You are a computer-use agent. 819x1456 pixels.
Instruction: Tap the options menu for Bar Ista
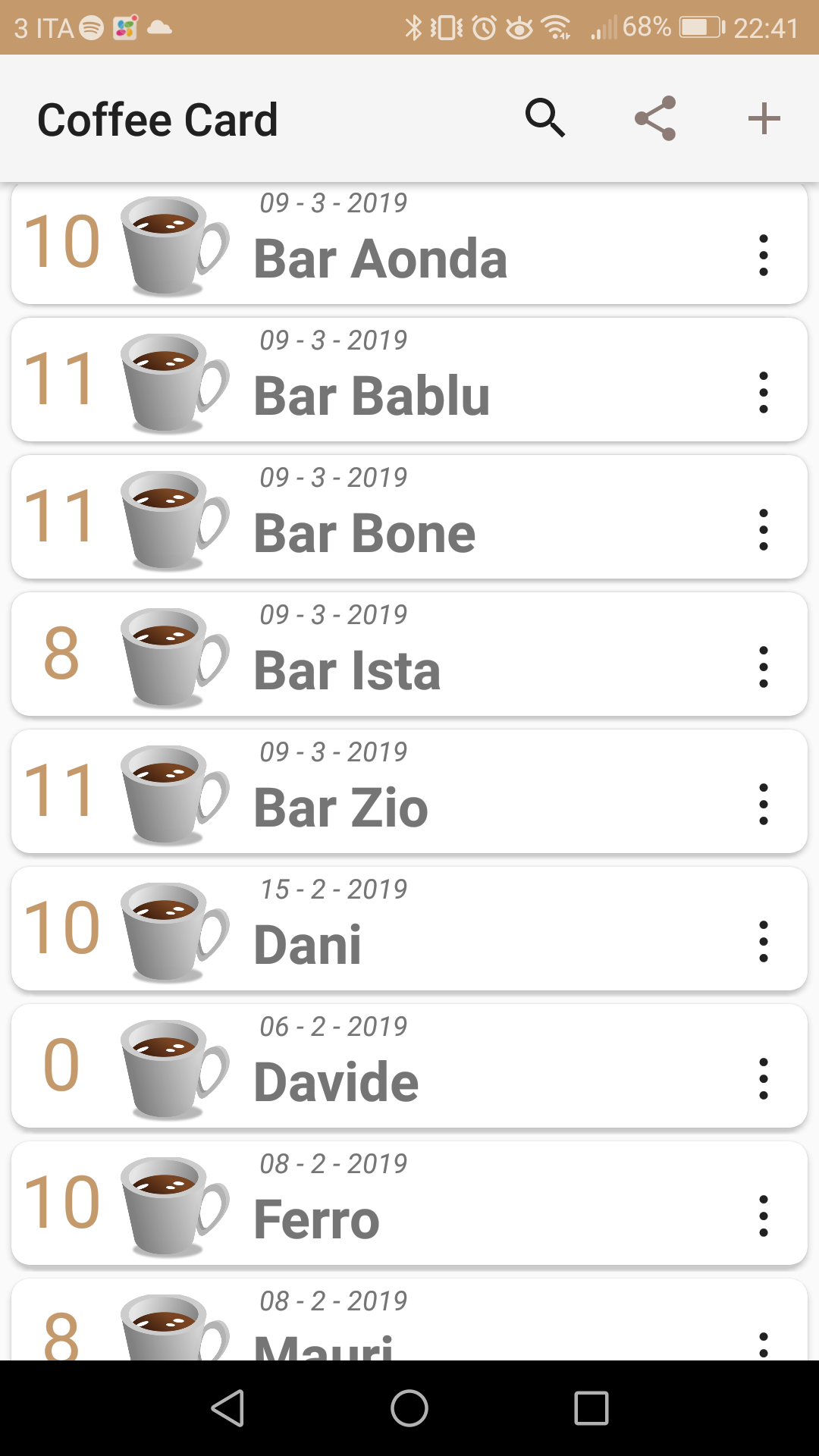coord(764,667)
